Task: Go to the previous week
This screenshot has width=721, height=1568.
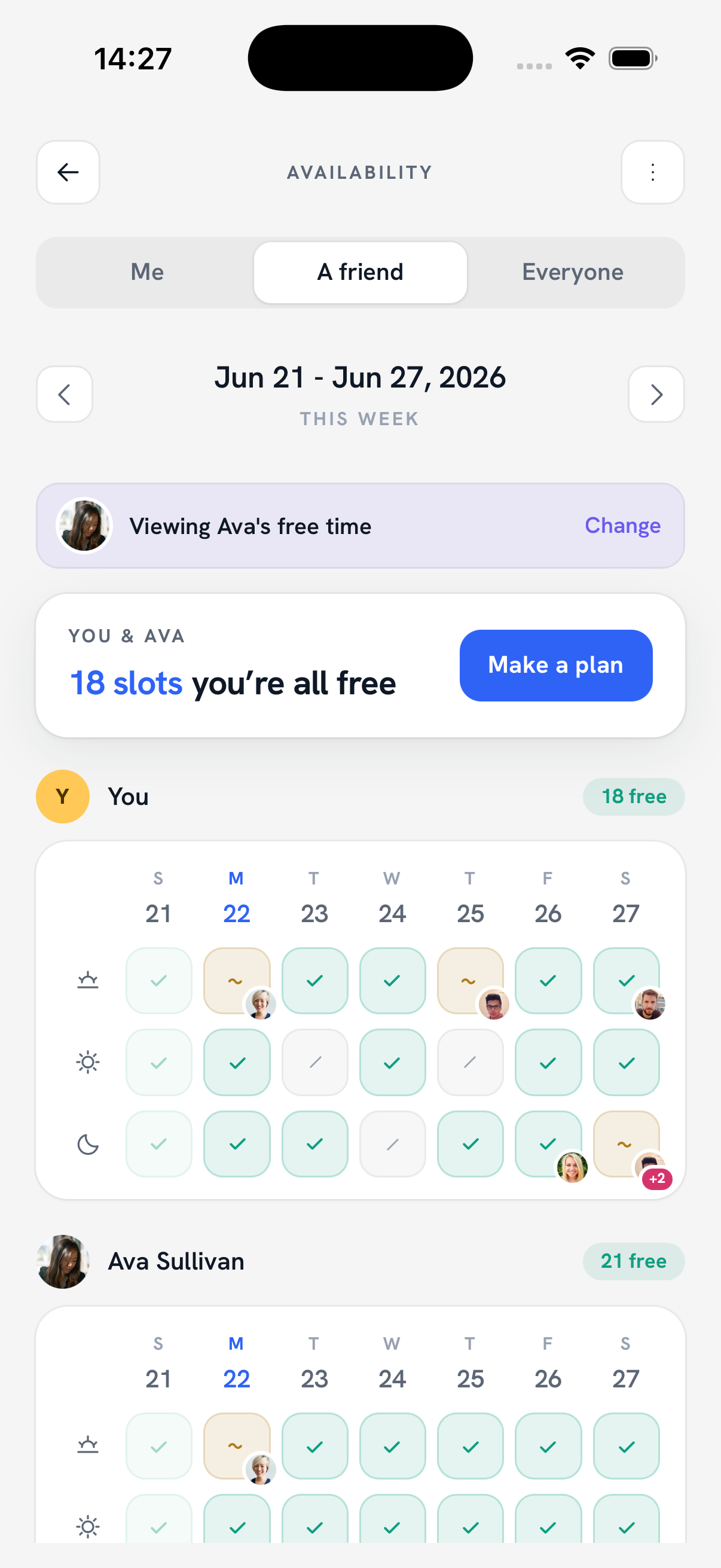Action: [65, 394]
